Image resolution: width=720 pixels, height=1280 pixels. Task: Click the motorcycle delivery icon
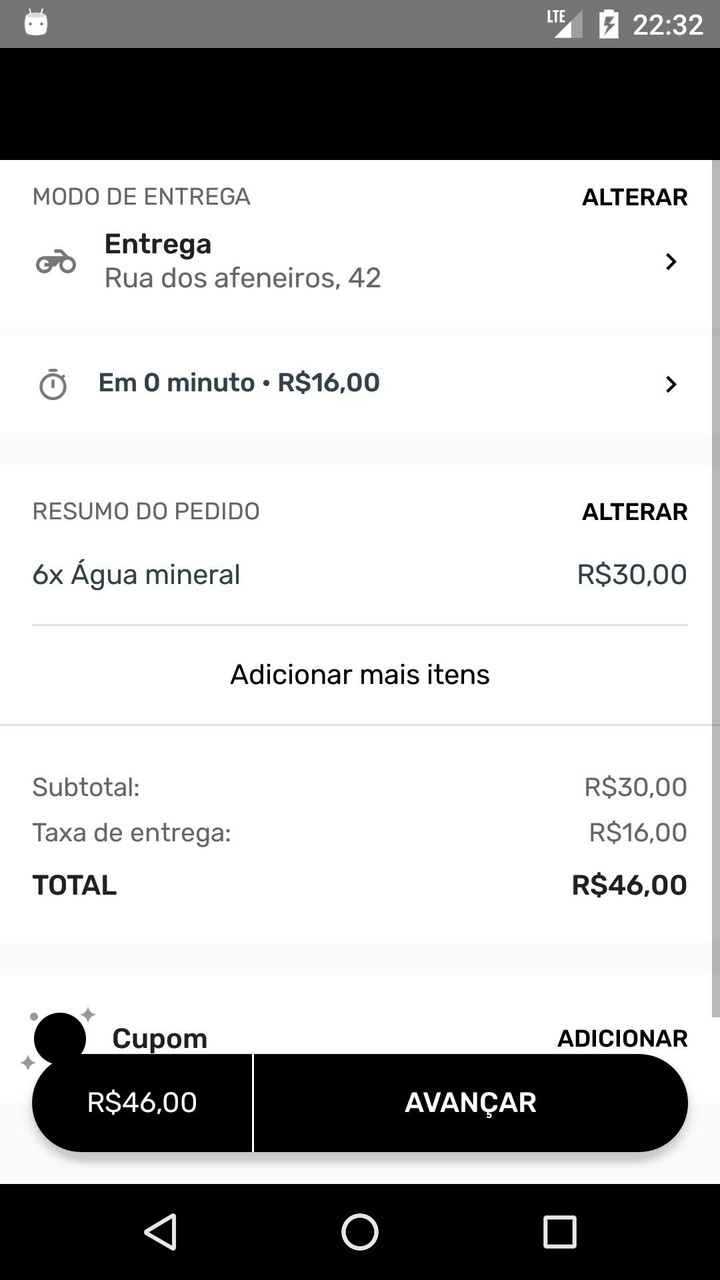55,261
